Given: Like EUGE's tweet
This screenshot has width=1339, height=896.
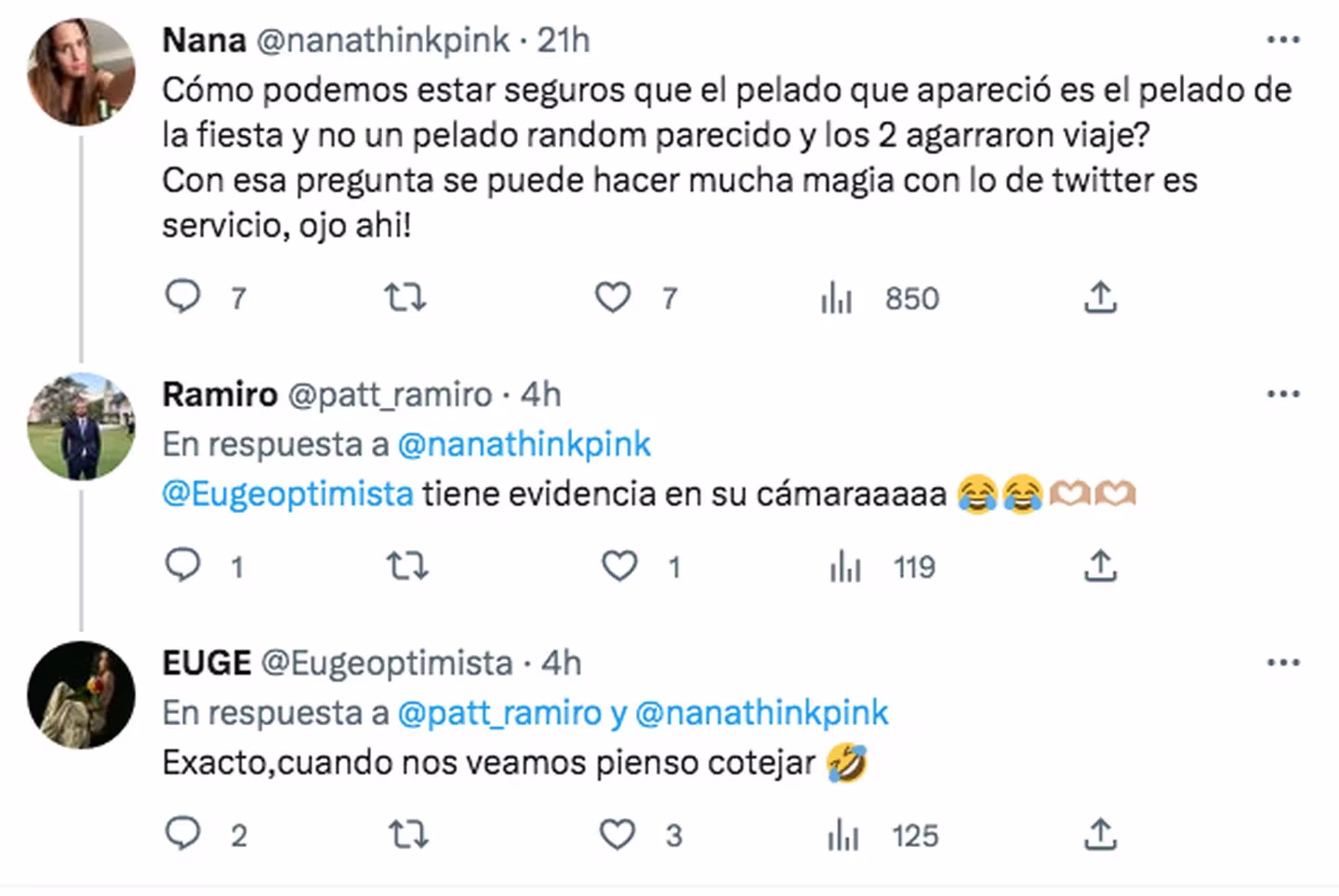Looking at the screenshot, I should pyautogui.click(x=617, y=835).
